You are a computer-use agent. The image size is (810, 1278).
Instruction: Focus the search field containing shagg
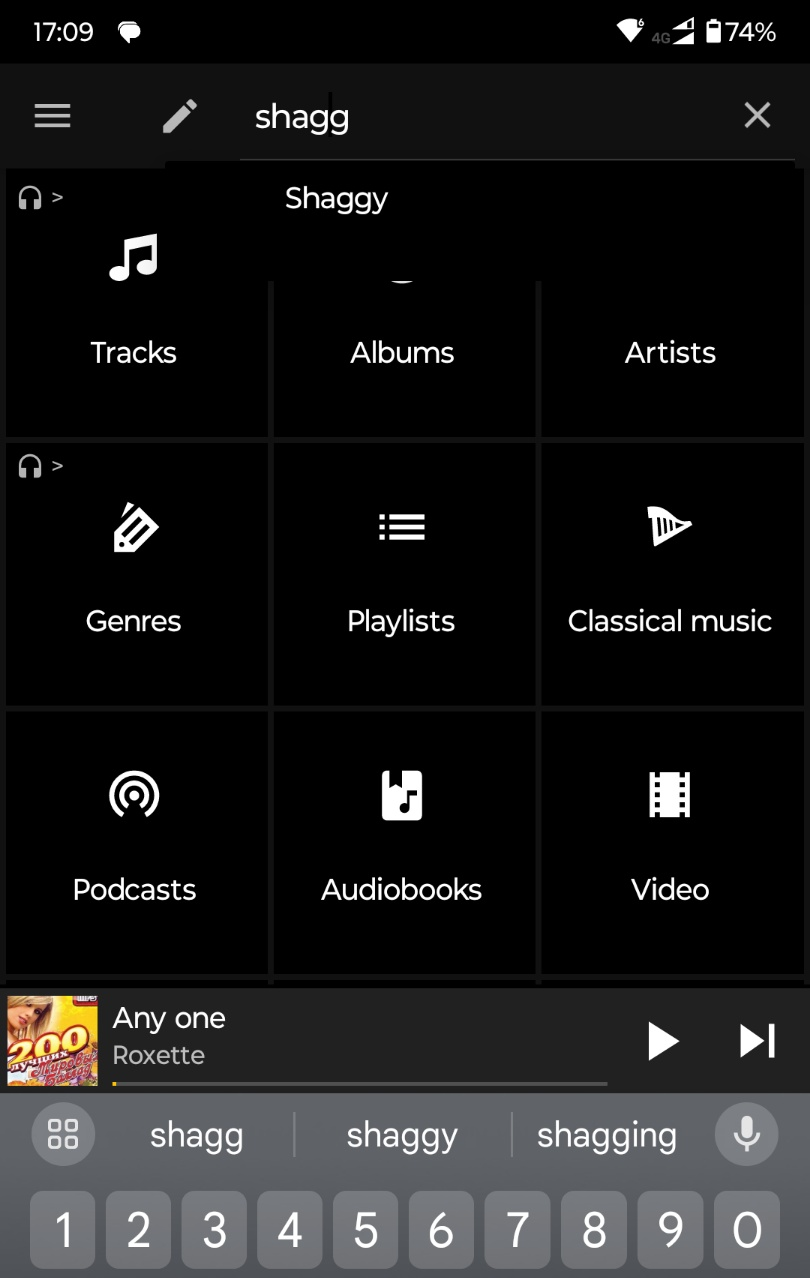click(480, 117)
